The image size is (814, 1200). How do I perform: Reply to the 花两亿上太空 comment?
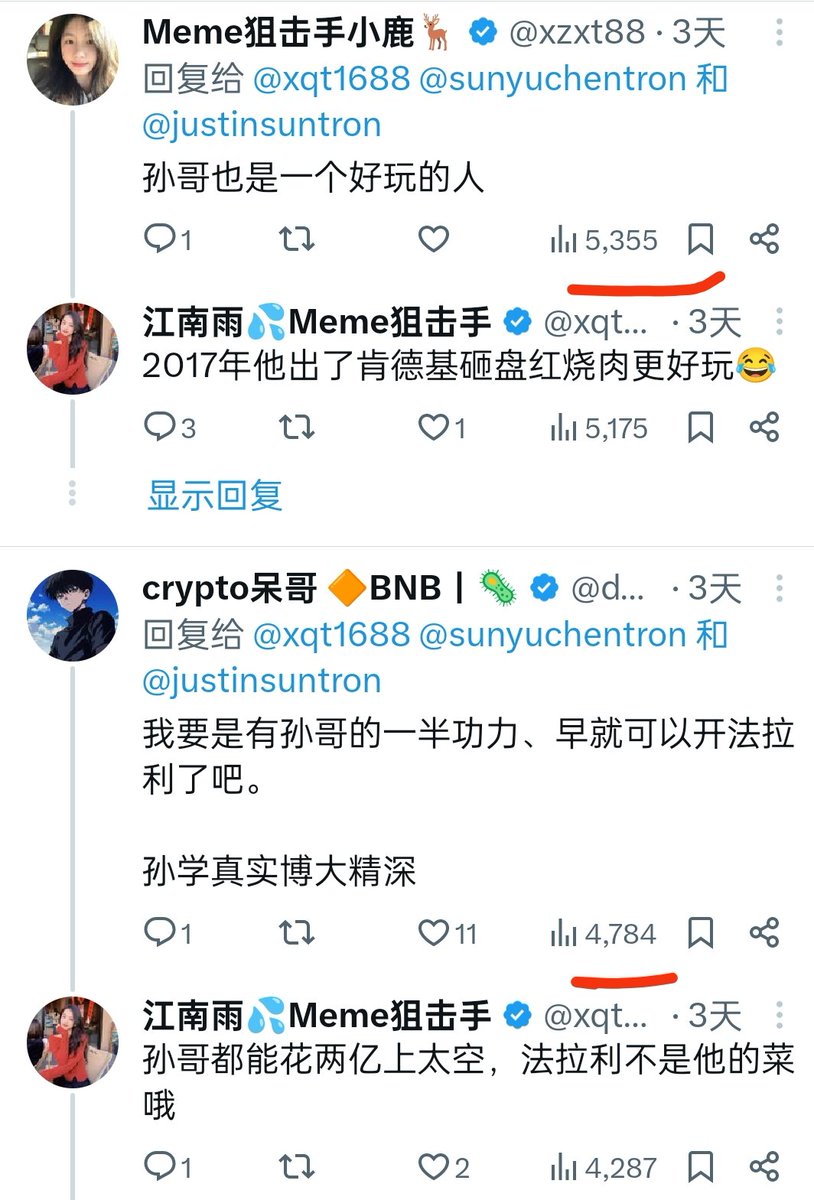[x=161, y=1166]
